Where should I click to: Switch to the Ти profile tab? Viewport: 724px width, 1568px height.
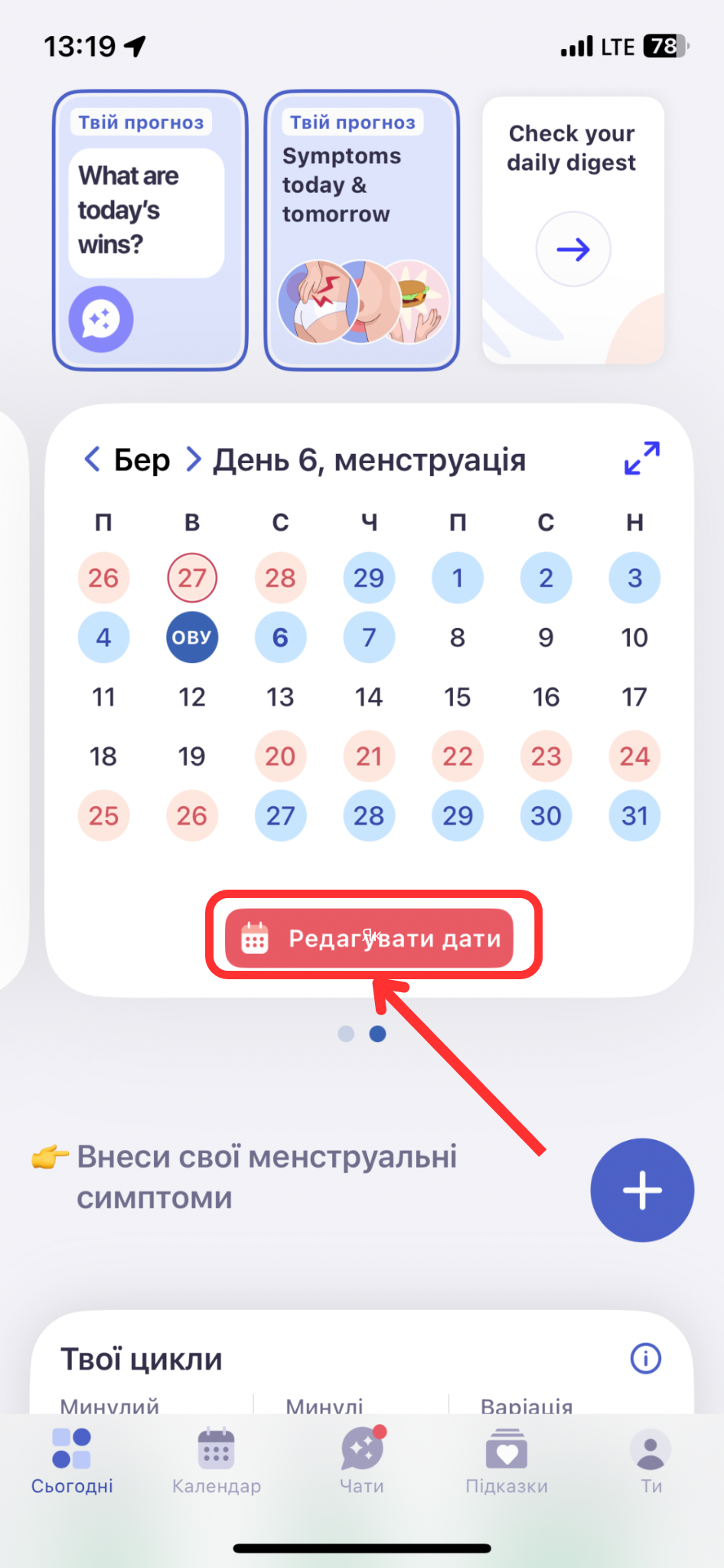(x=651, y=1461)
